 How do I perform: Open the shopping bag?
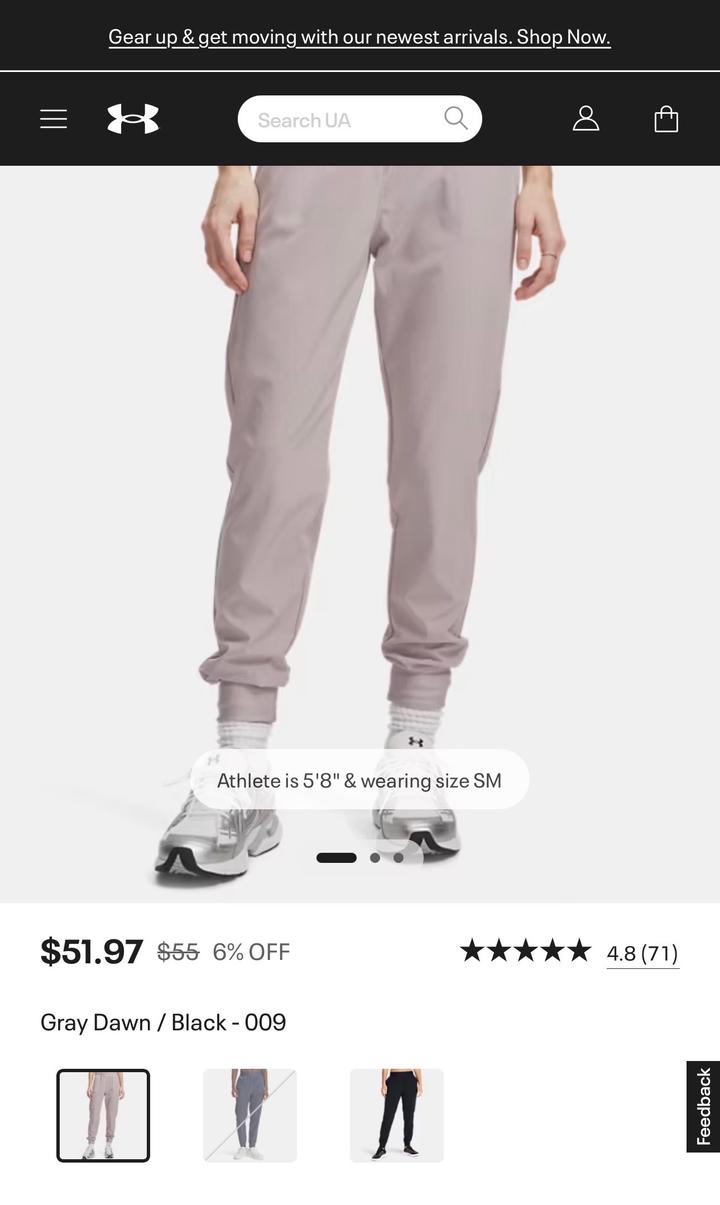(x=666, y=119)
